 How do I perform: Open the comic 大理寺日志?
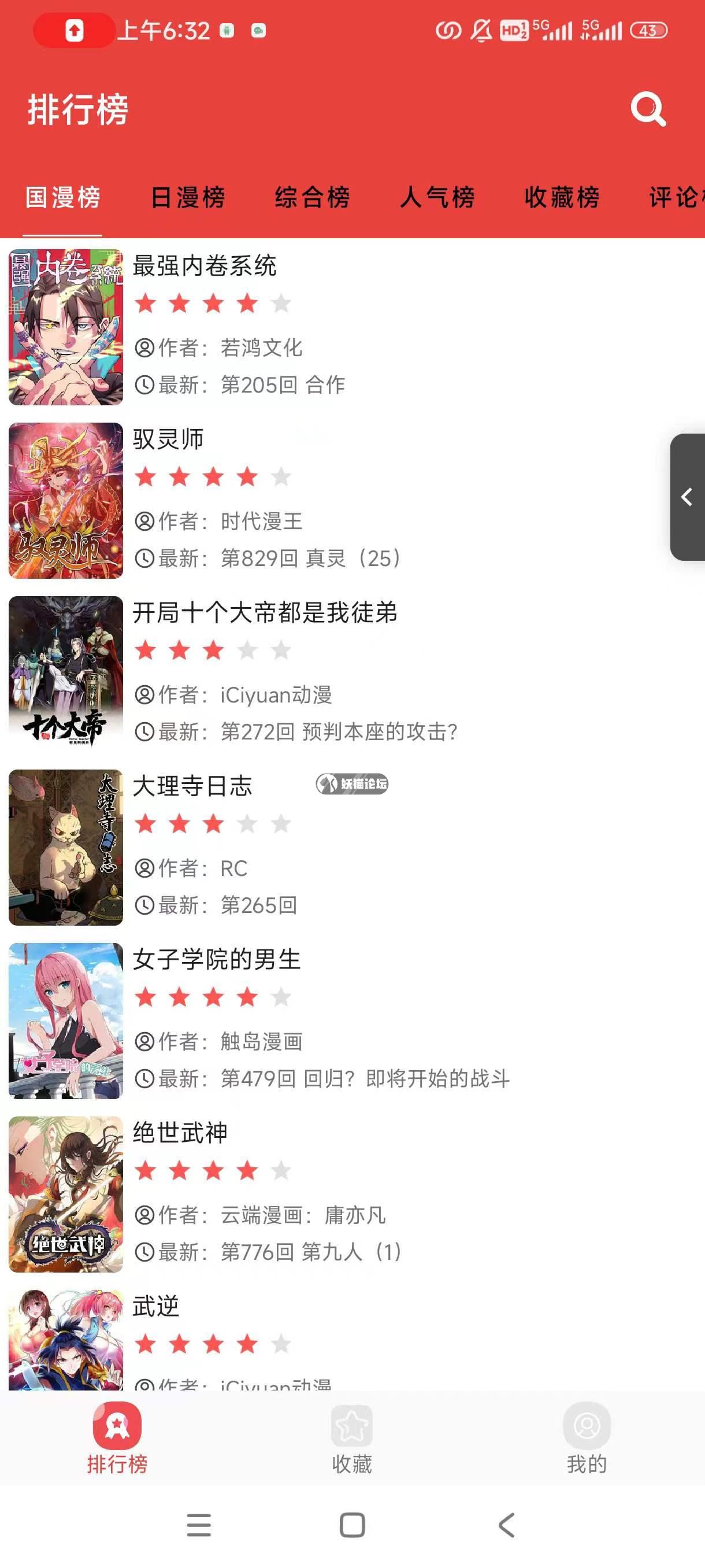click(192, 786)
